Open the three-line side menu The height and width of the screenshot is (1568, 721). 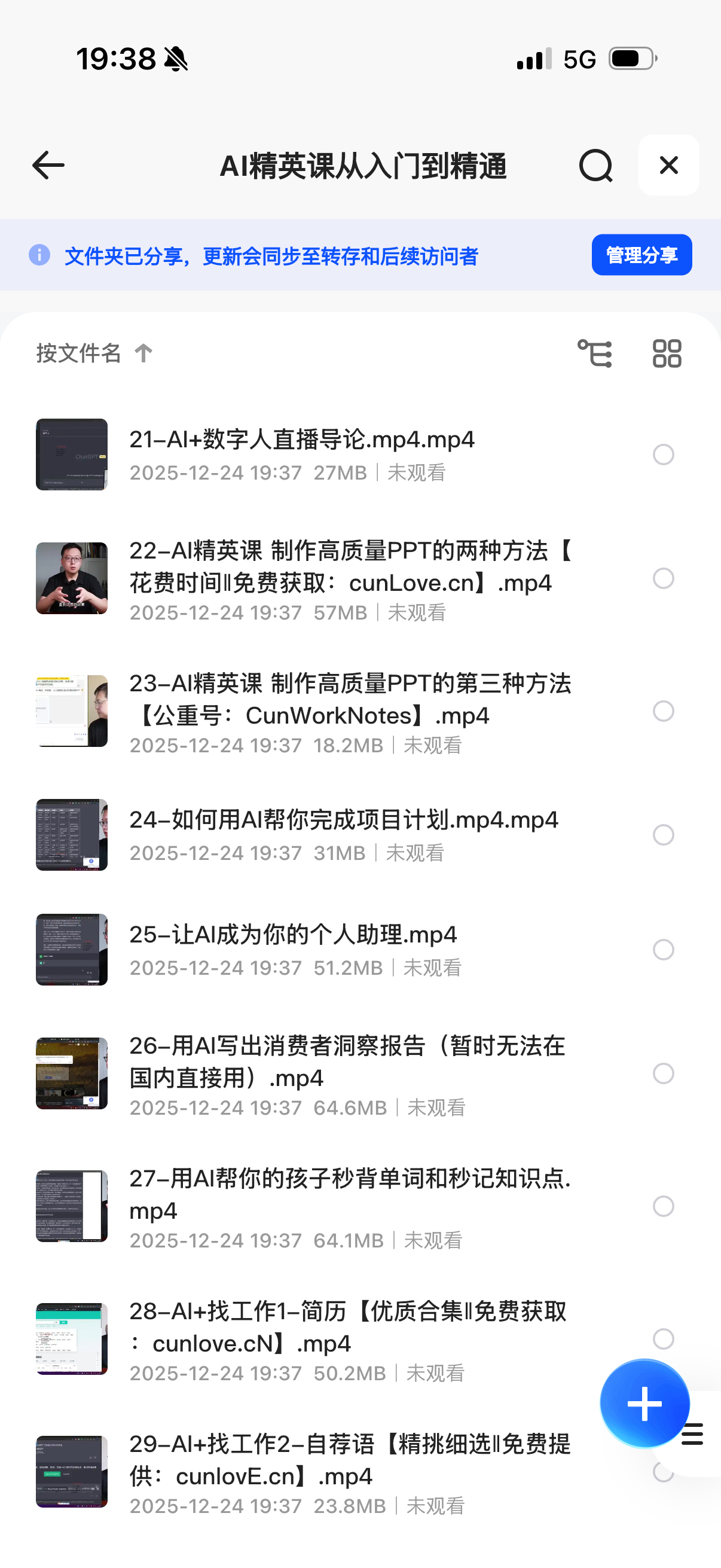click(x=693, y=1434)
